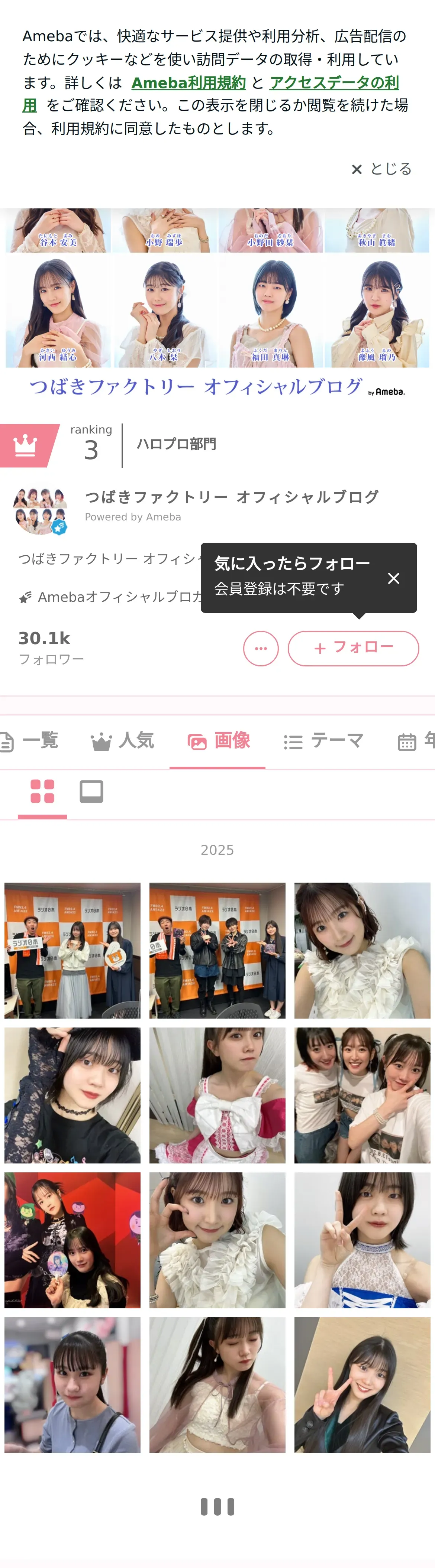This screenshot has width=435, height=1568.
Task: Open the three-dot more options button
Action: point(261,648)
